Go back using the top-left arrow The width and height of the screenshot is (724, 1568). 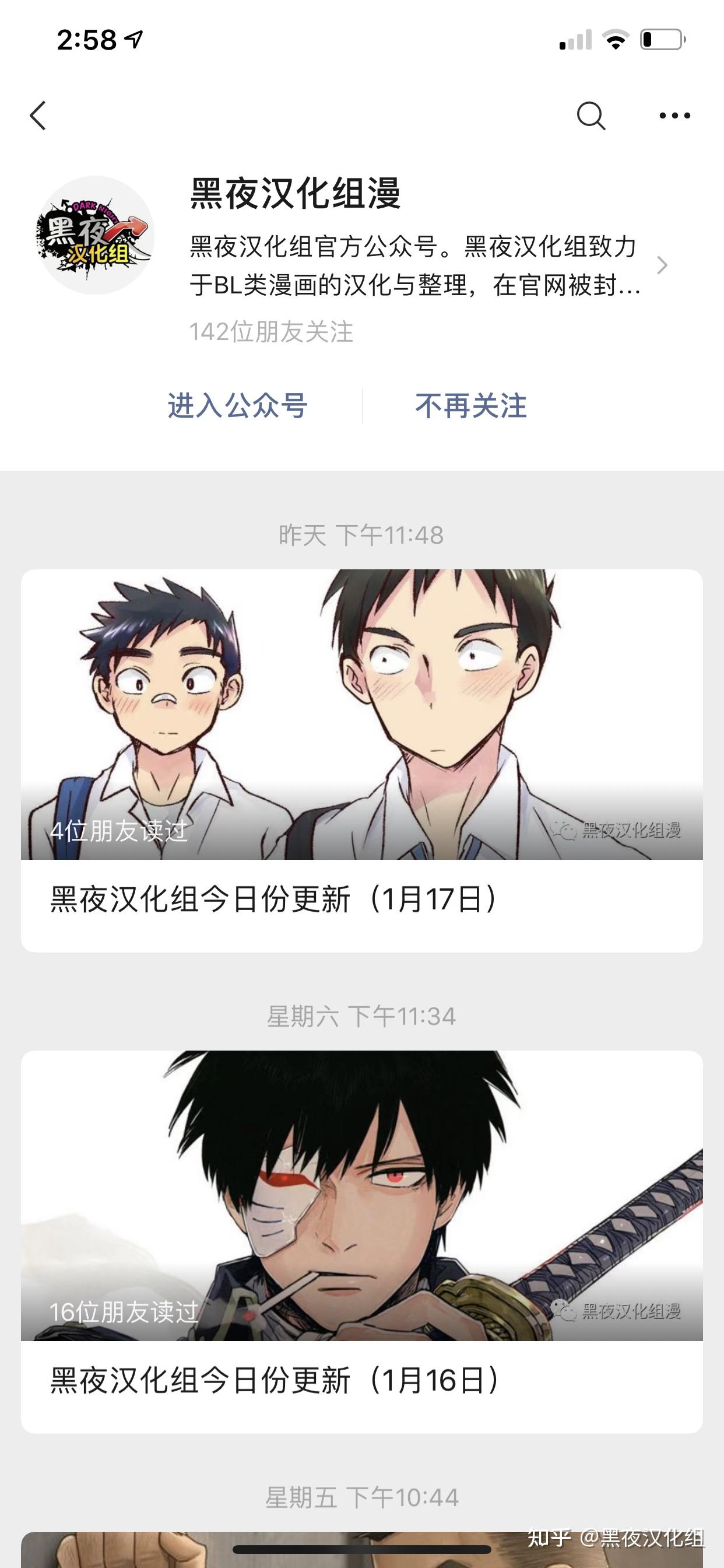pyautogui.click(x=38, y=116)
